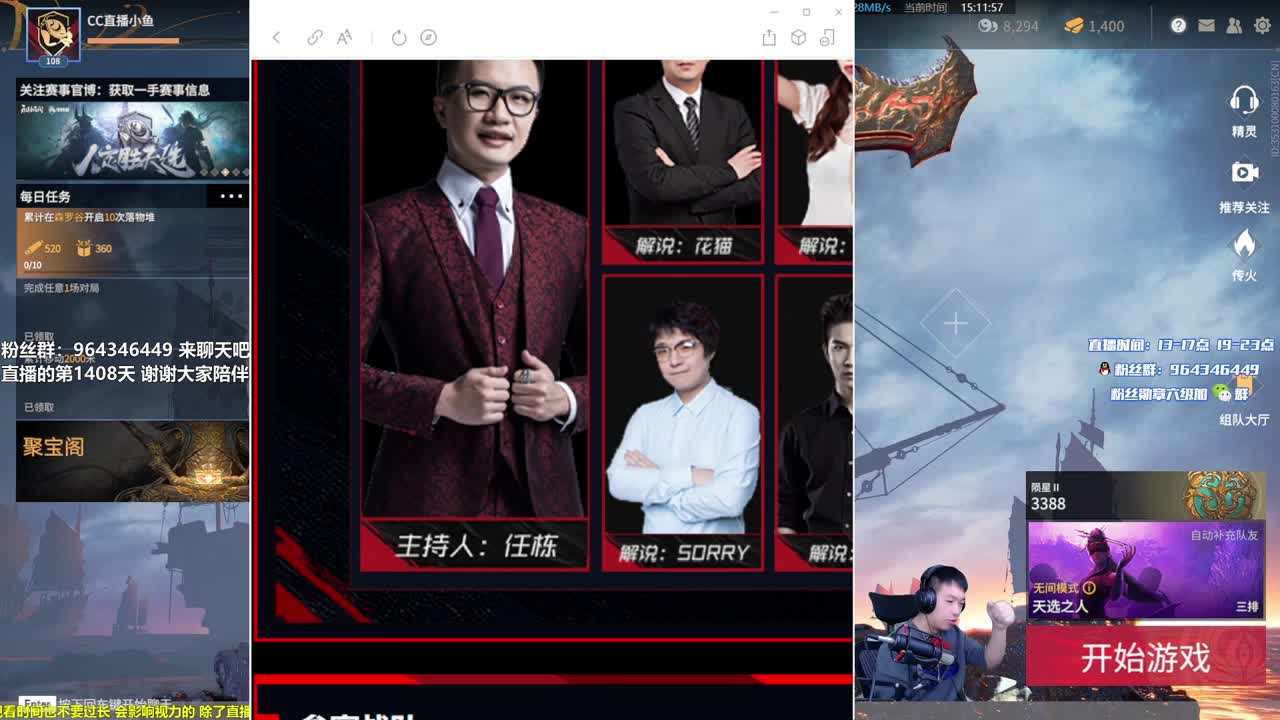Open the mailbox icon
This screenshot has height=720, width=1280.
pyautogui.click(x=1206, y=26)
